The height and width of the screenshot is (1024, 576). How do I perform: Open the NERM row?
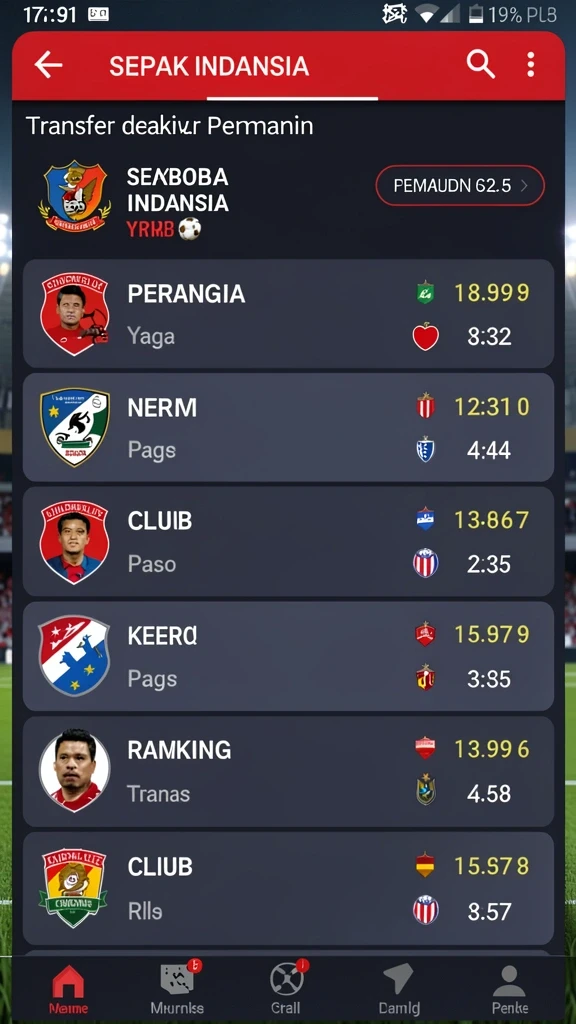coord(288,428)
